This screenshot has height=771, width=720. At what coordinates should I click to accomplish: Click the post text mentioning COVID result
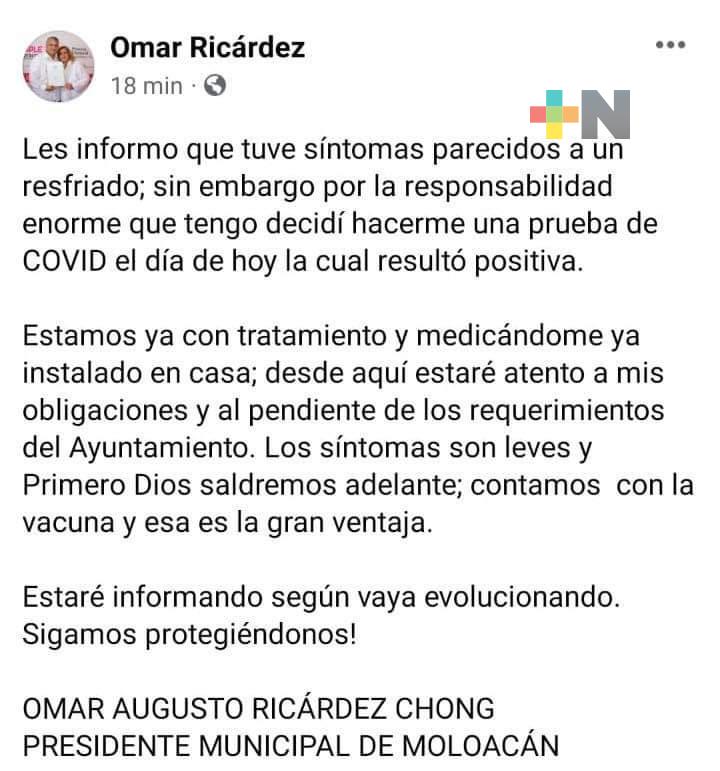coord(330,262)
